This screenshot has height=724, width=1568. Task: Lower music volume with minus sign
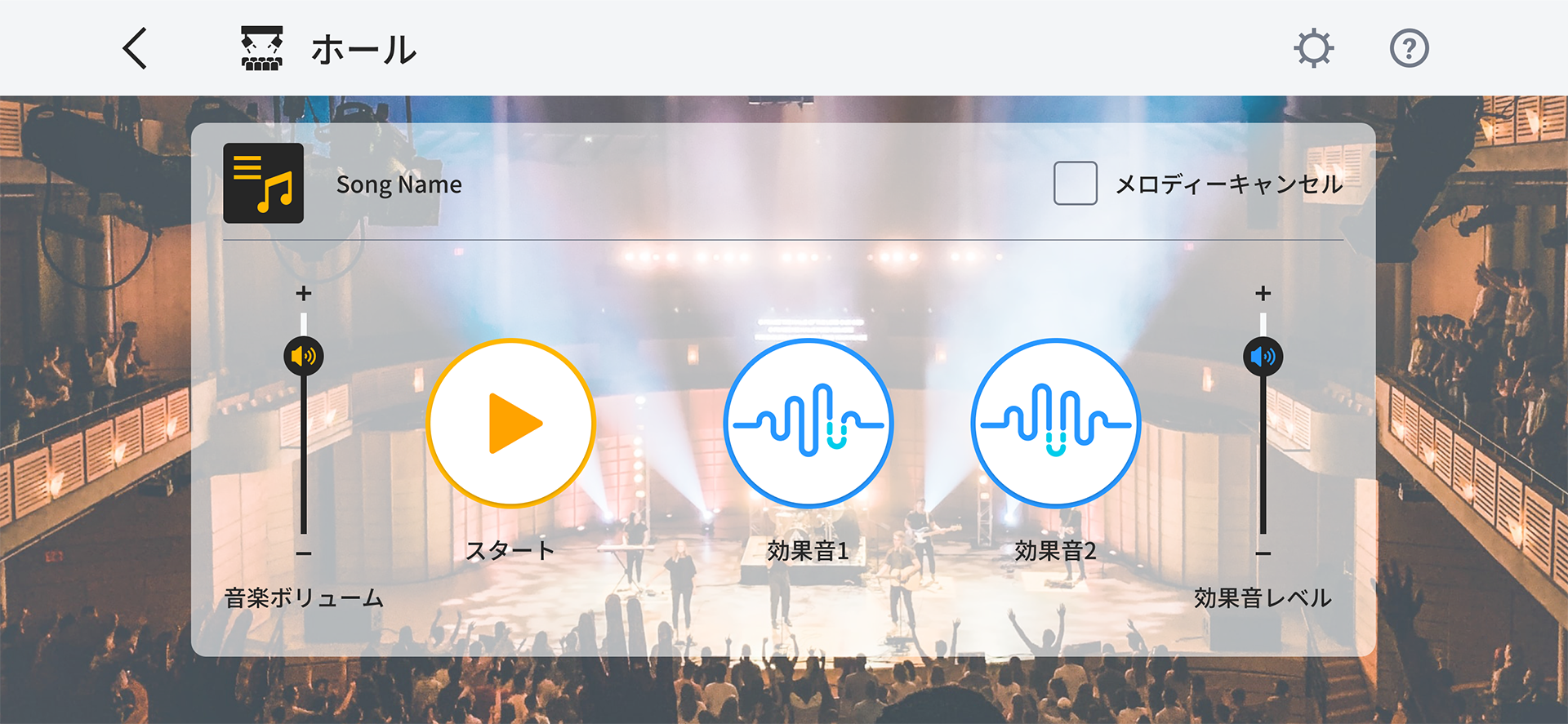pyautogui.click(x=304, y=554)
